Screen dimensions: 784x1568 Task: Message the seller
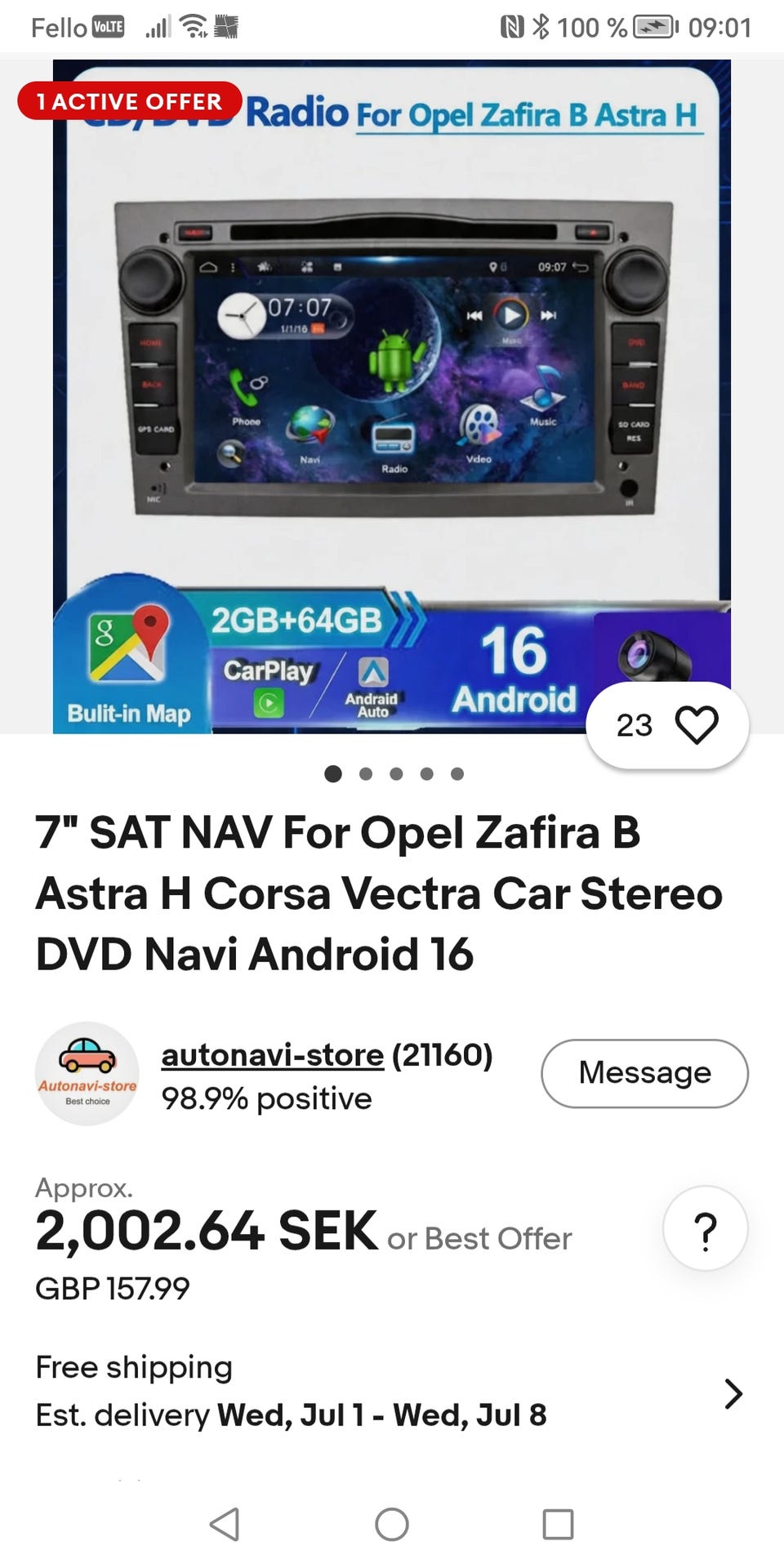click(644, 1073)
